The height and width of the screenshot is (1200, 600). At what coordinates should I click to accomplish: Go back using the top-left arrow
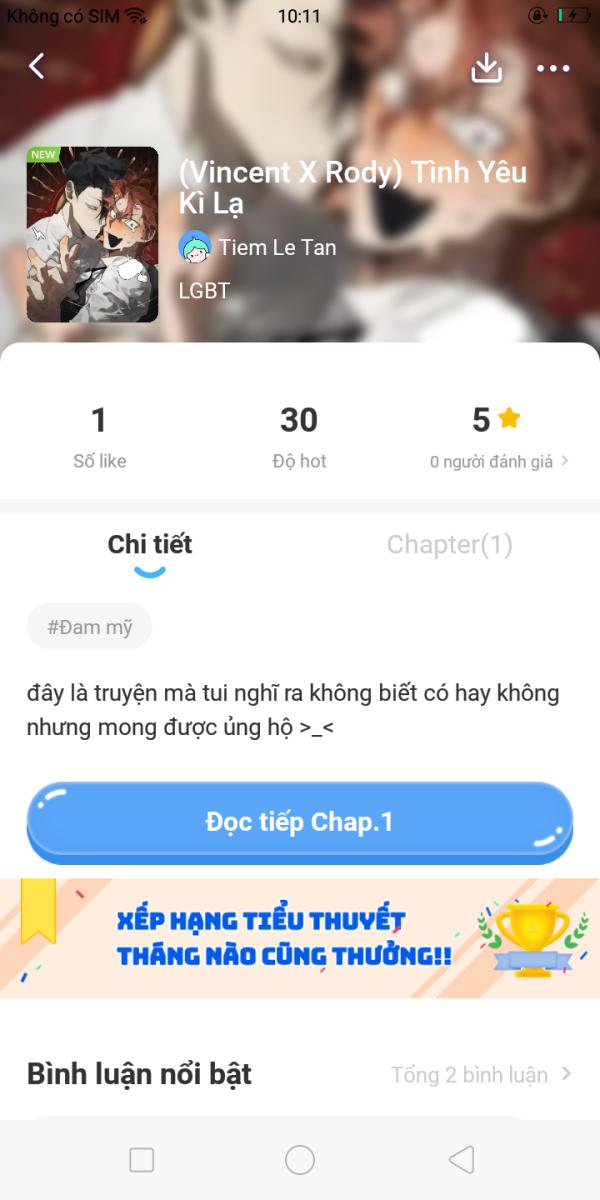point(37,66)
